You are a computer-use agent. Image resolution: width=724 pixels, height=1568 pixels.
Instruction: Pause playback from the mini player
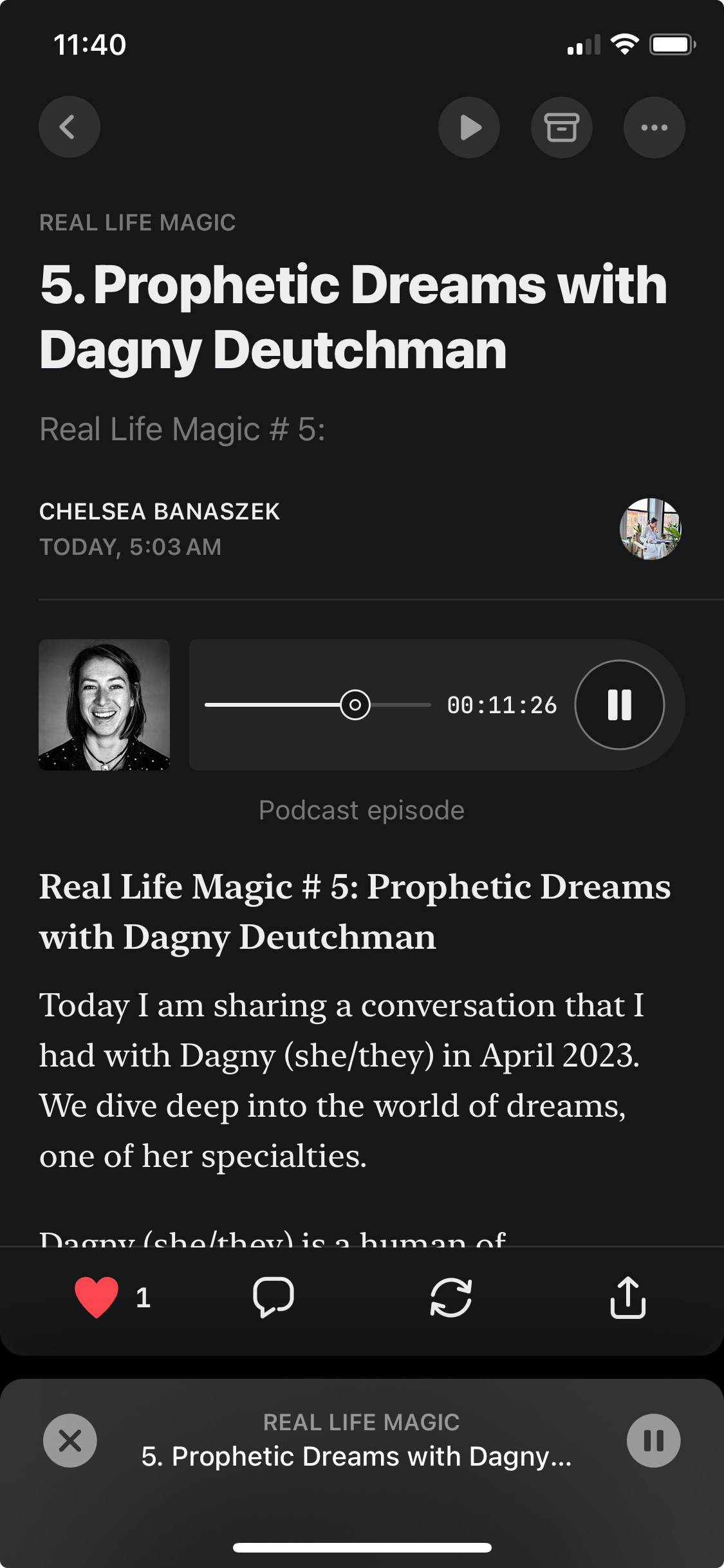click(653, 1441)
